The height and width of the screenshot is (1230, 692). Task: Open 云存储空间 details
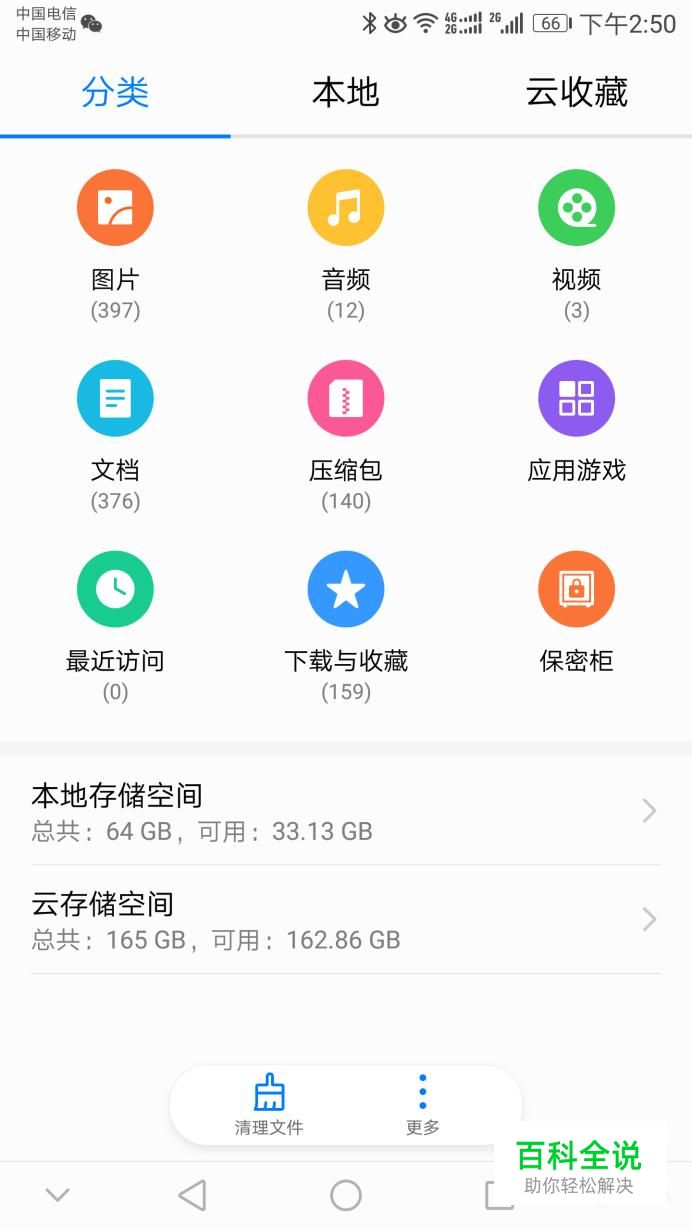coord(346,919)
